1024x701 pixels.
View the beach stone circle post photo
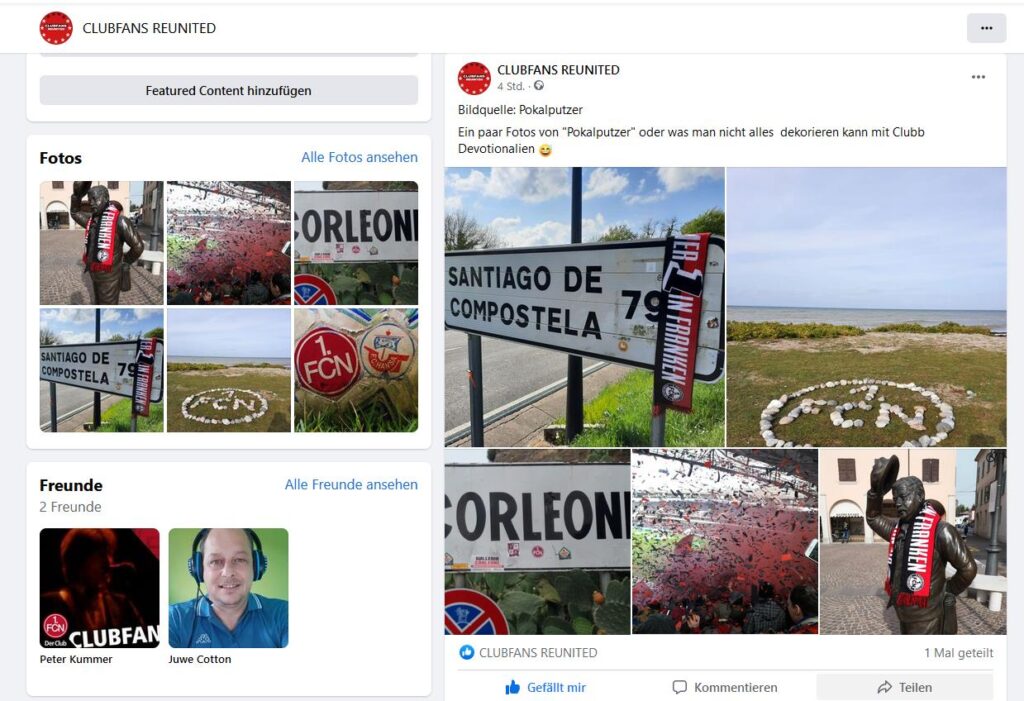866,306
